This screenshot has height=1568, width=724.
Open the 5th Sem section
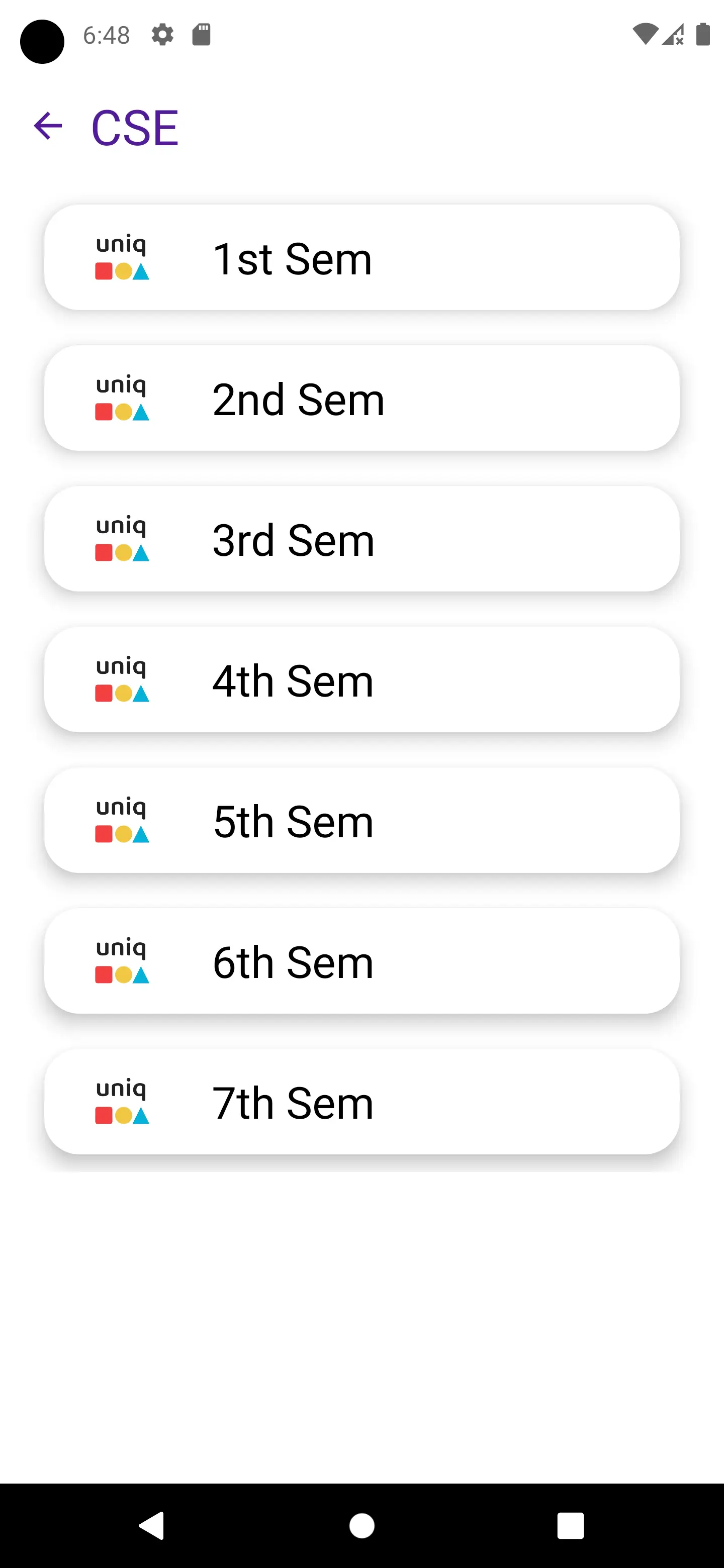[x=361, y=821]
